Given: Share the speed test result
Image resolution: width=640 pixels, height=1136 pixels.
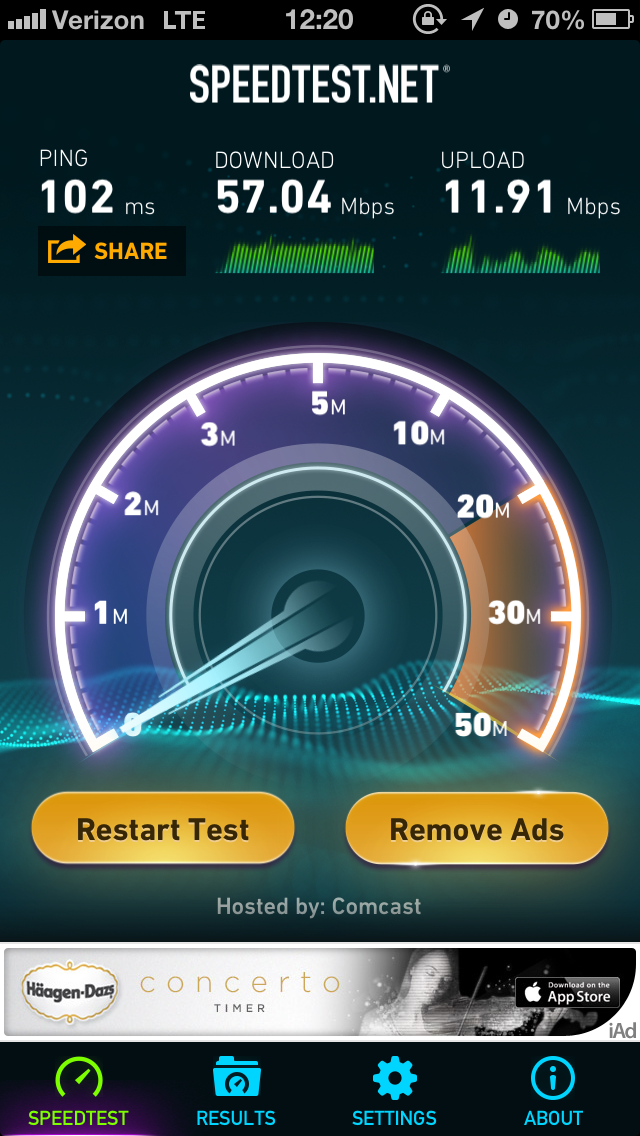Looking at the screenshot, I should (112, 251).
